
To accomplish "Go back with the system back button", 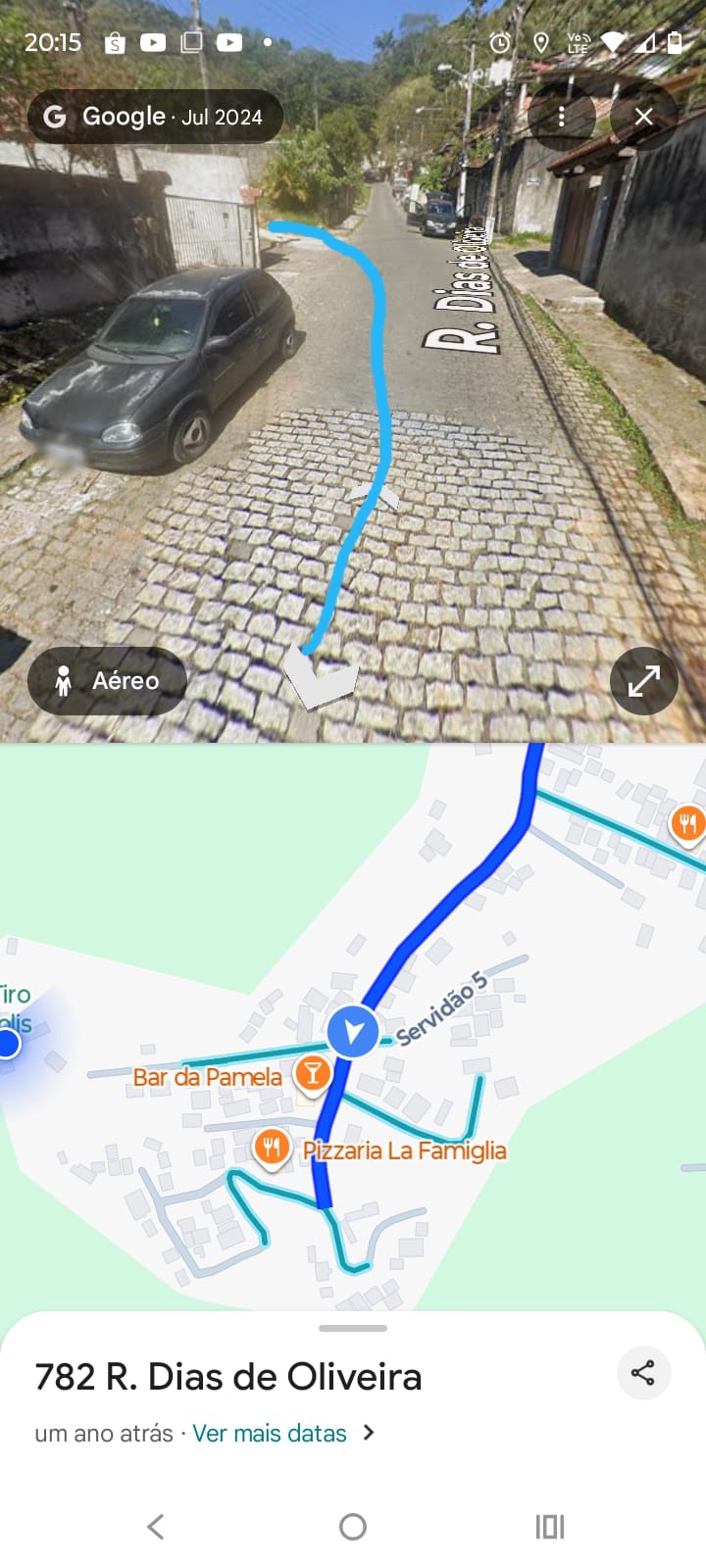I will point(156,1526).
